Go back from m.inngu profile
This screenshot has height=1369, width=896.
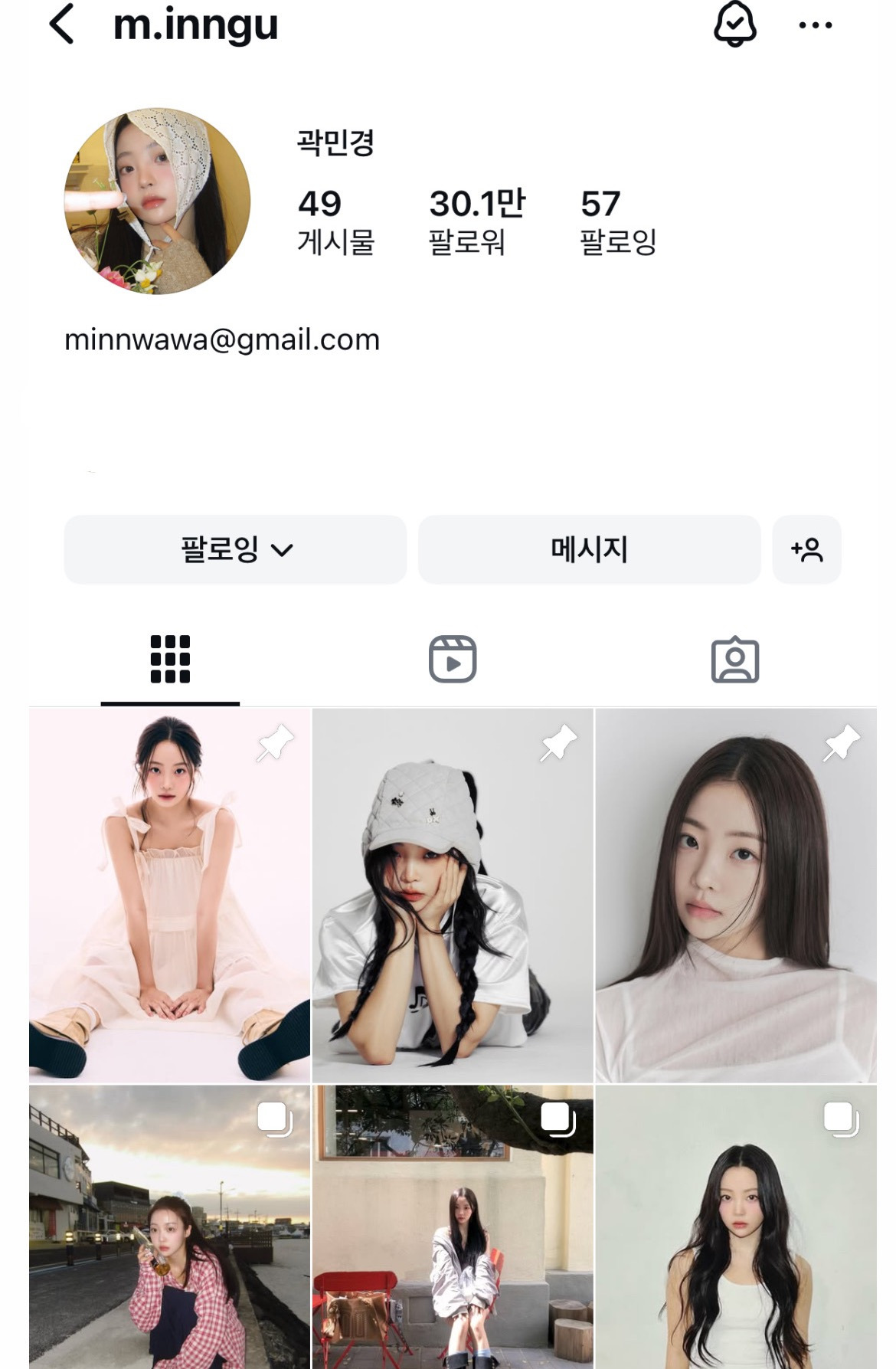(62, 24)
